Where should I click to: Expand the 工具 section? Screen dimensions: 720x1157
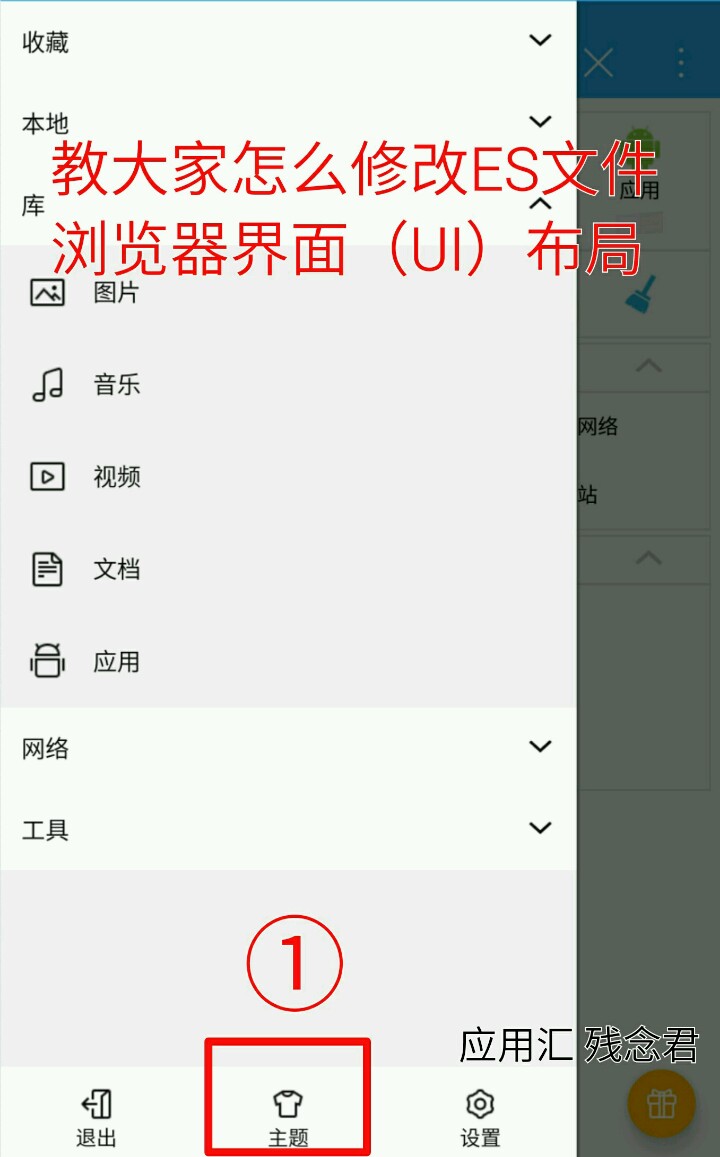click(x=540, y=828)
